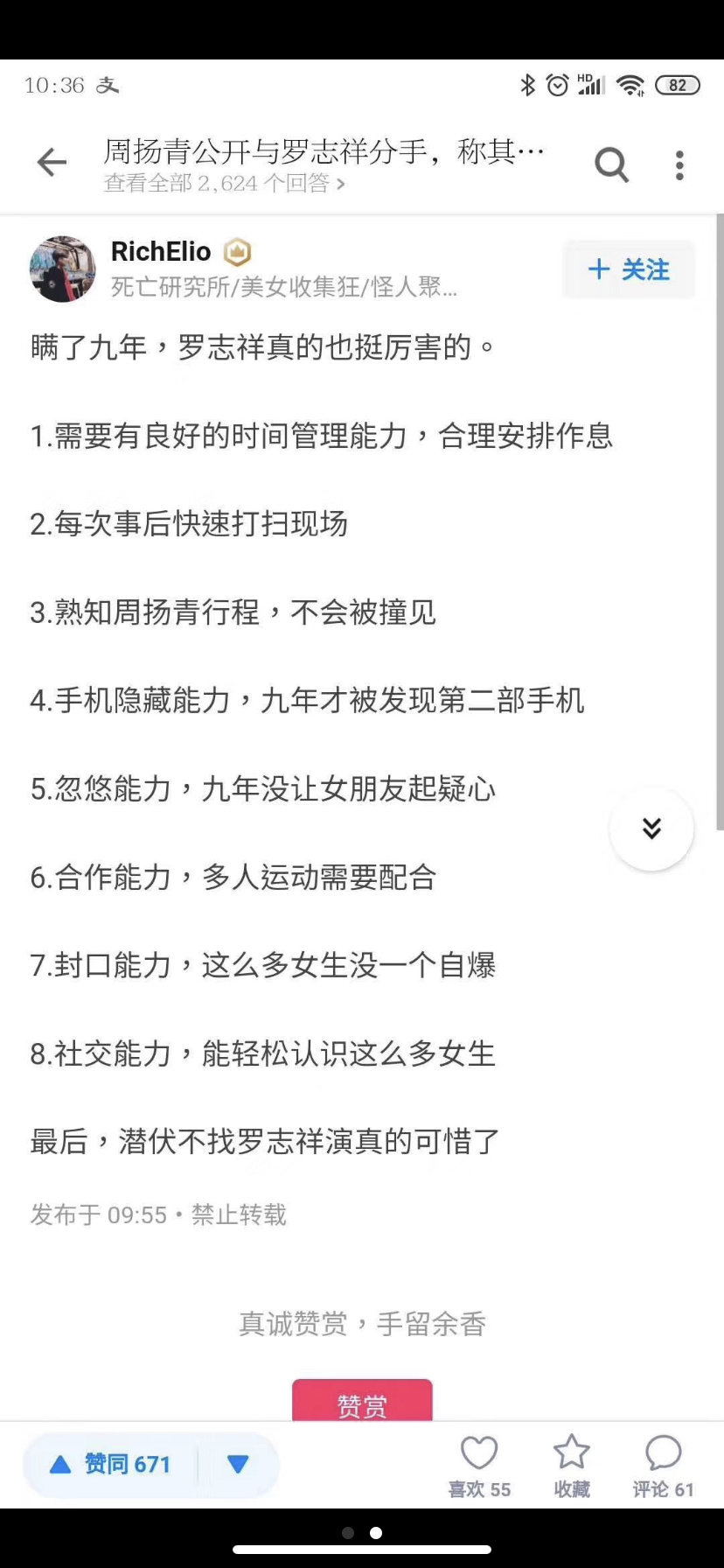Save the answer with 收藏 star
This screenshot has width=724, height=1568.
point(572,1466)
